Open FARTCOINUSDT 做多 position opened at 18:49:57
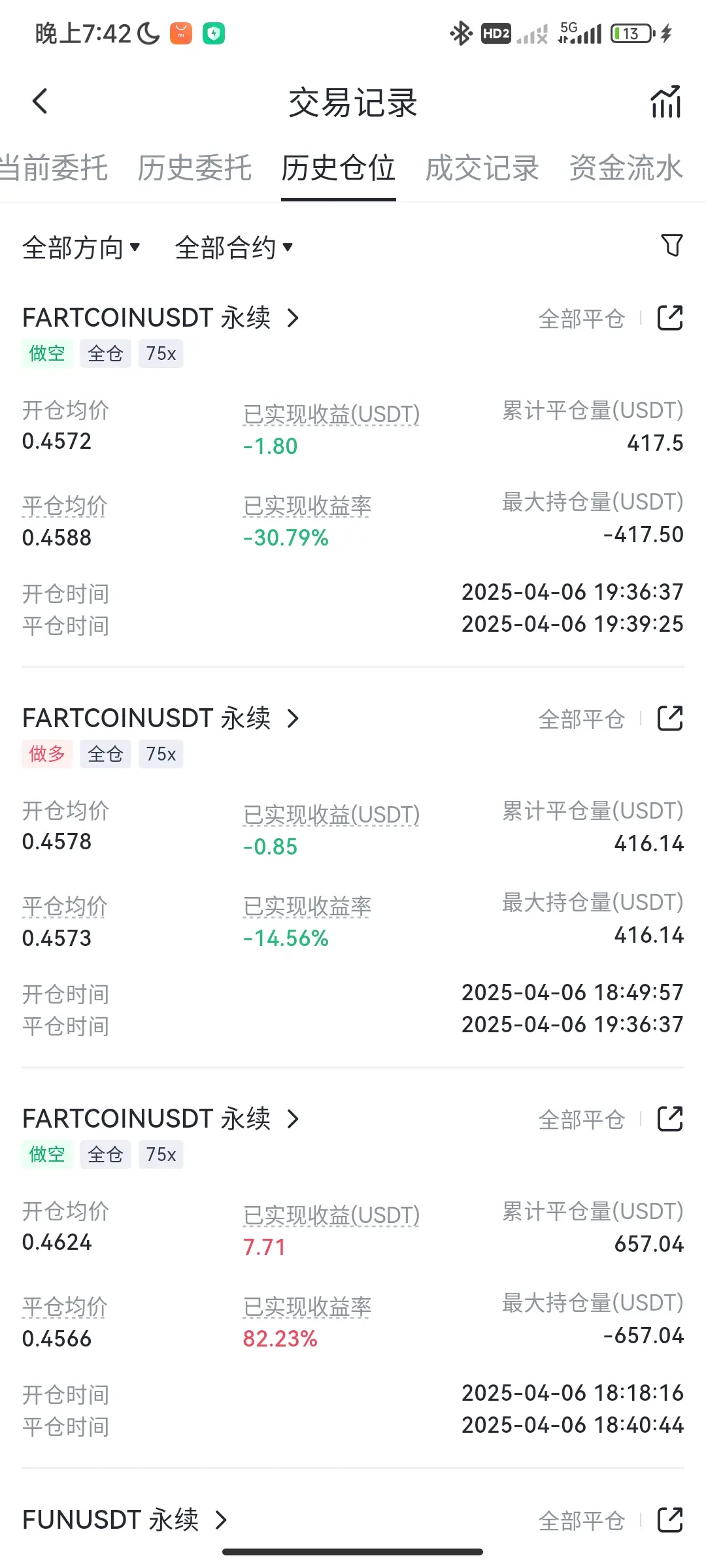The width and height of the screenshot is (706, 1568). point(161,719)
